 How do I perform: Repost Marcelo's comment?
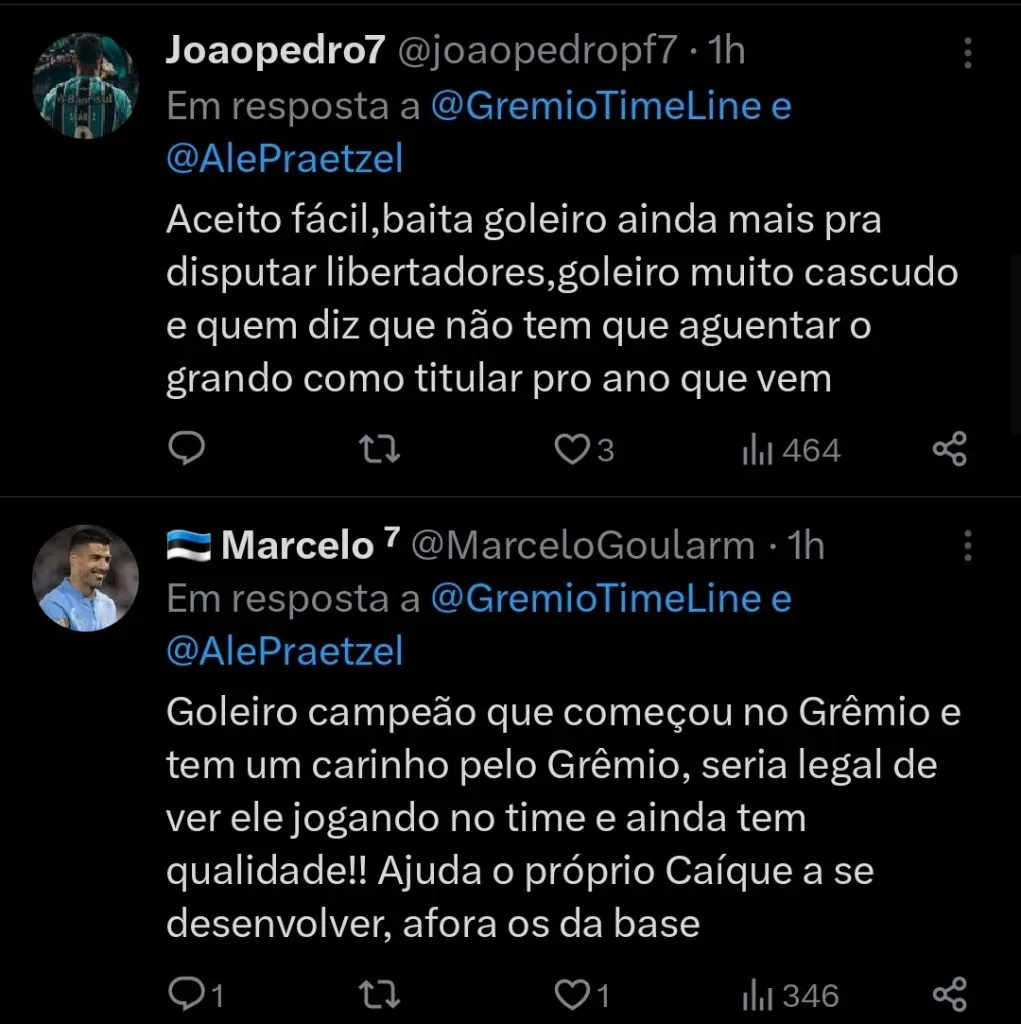[x=378, y=994]
